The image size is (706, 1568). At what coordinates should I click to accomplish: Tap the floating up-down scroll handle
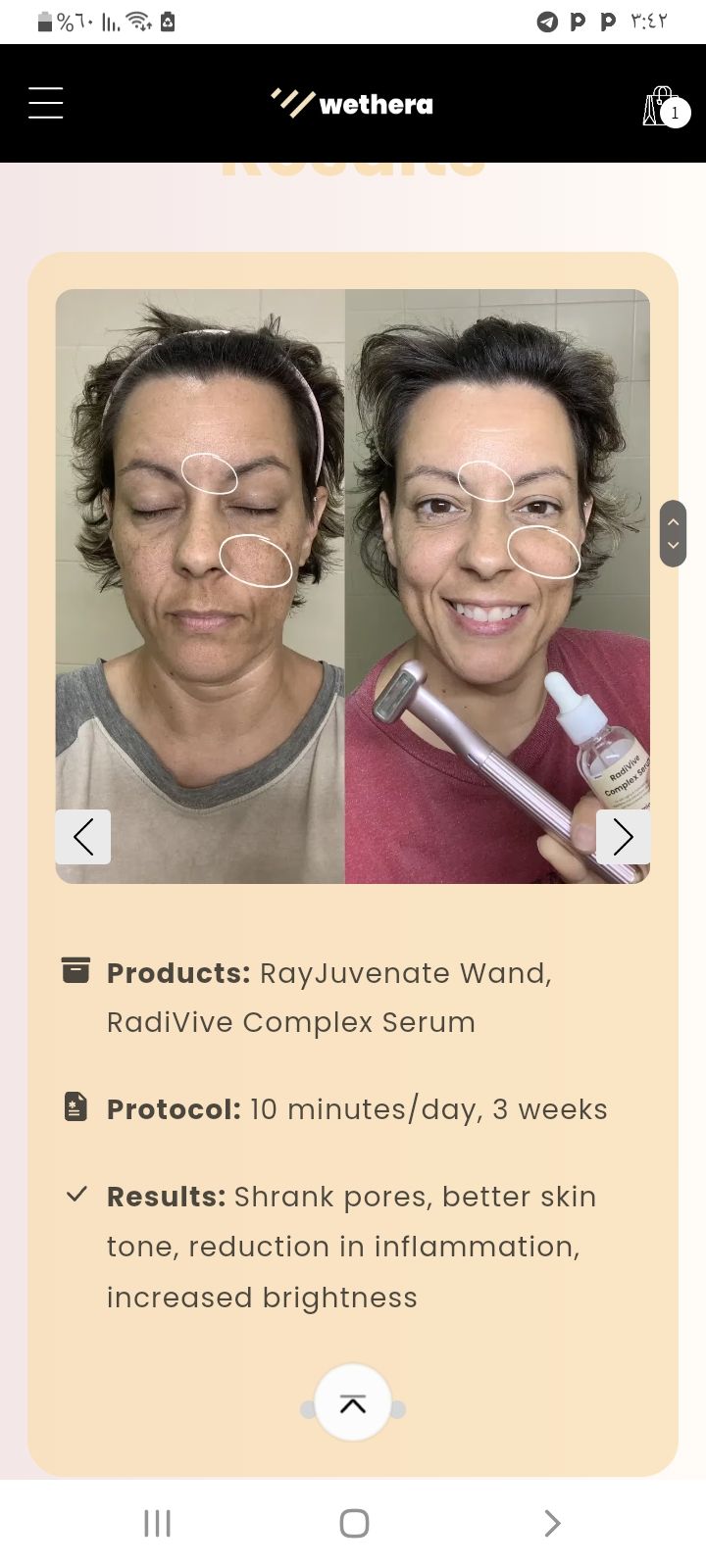[673, 533]
